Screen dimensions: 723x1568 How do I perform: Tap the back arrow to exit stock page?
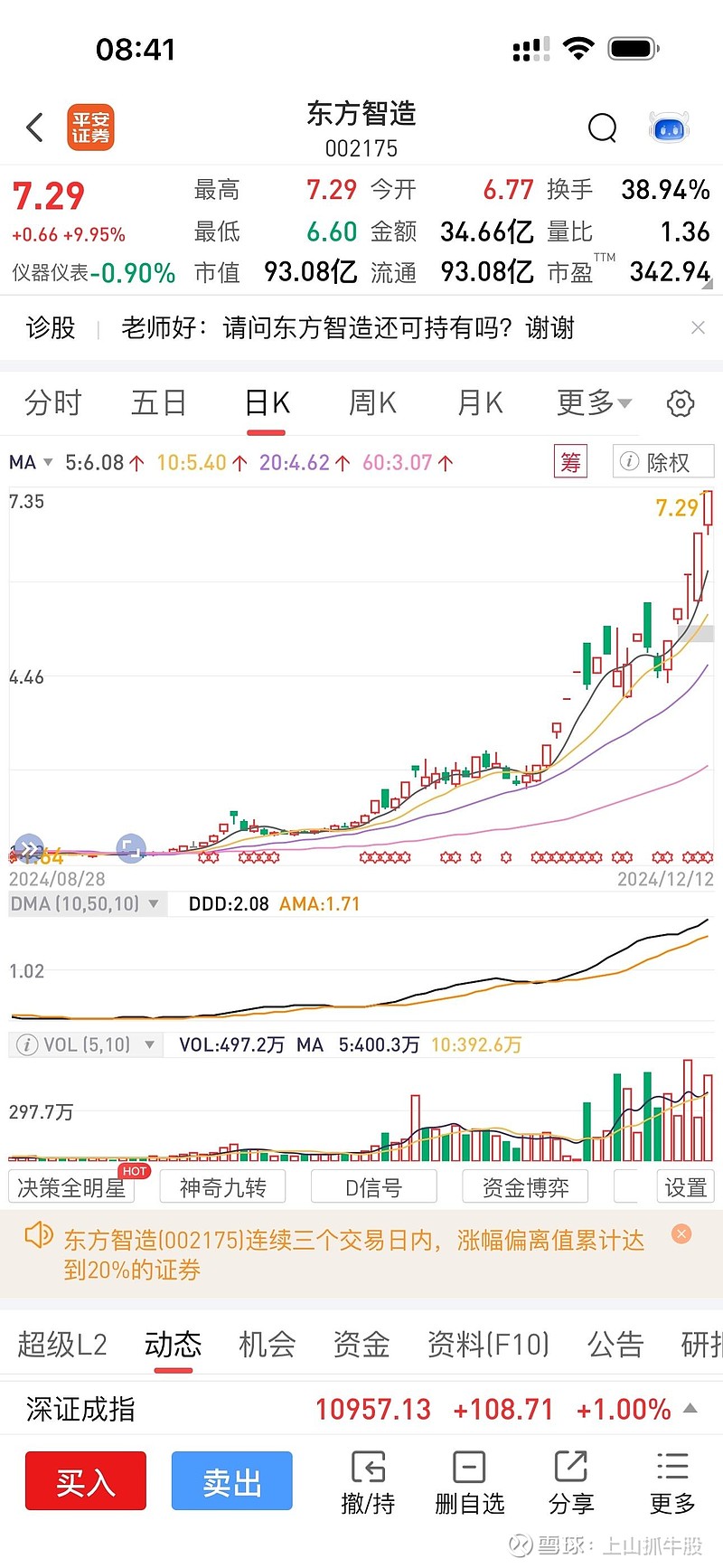34,128
